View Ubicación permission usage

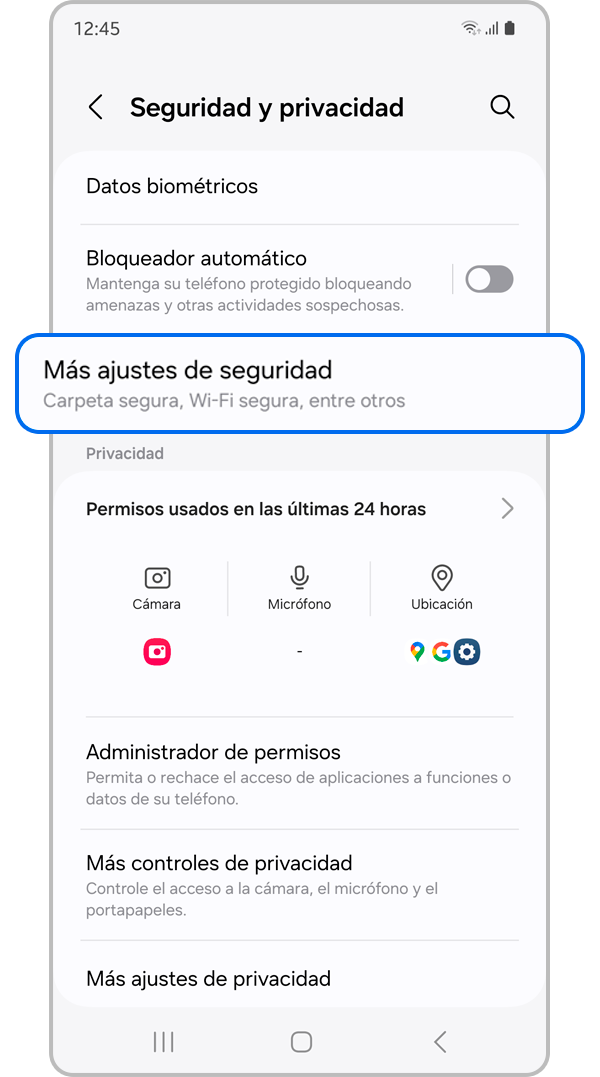441,588
